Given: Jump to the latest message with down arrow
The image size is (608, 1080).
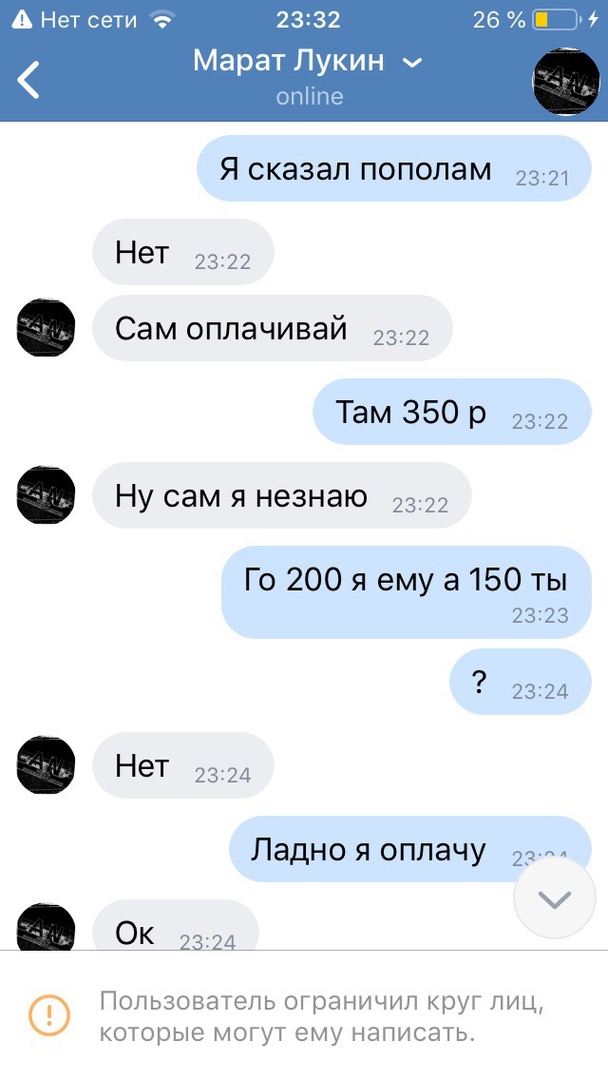Looking at the screenshot, I should click(554, 898).
